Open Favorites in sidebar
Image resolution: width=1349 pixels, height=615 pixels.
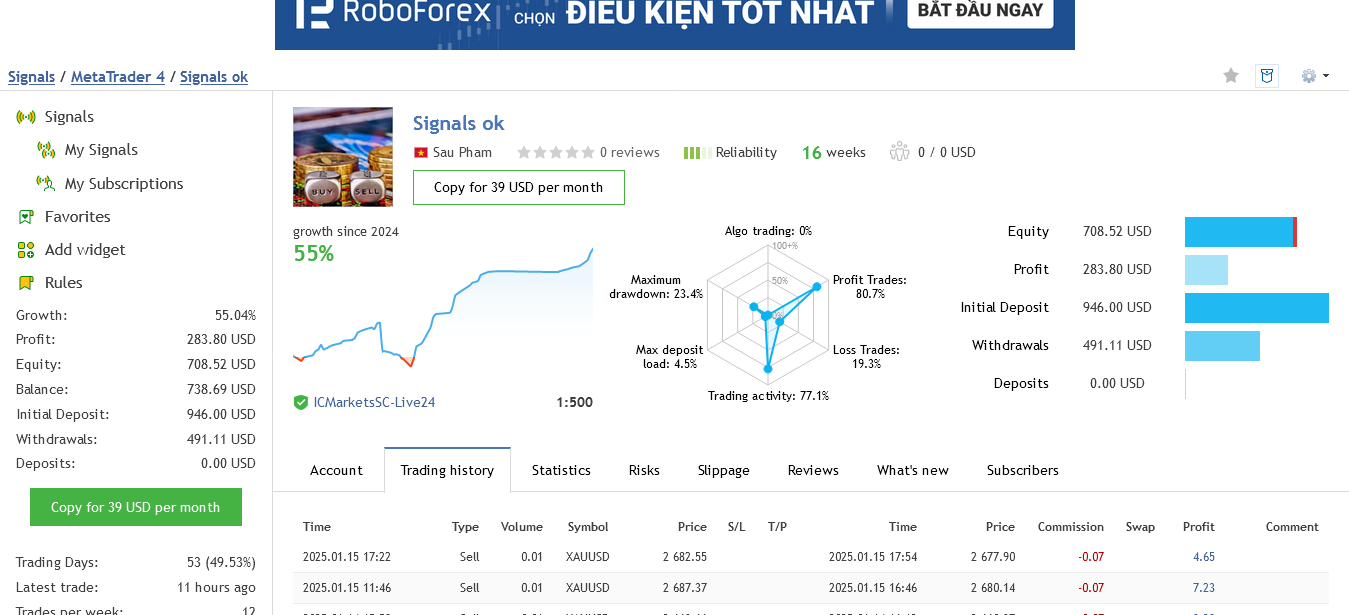tap(77, 217)
